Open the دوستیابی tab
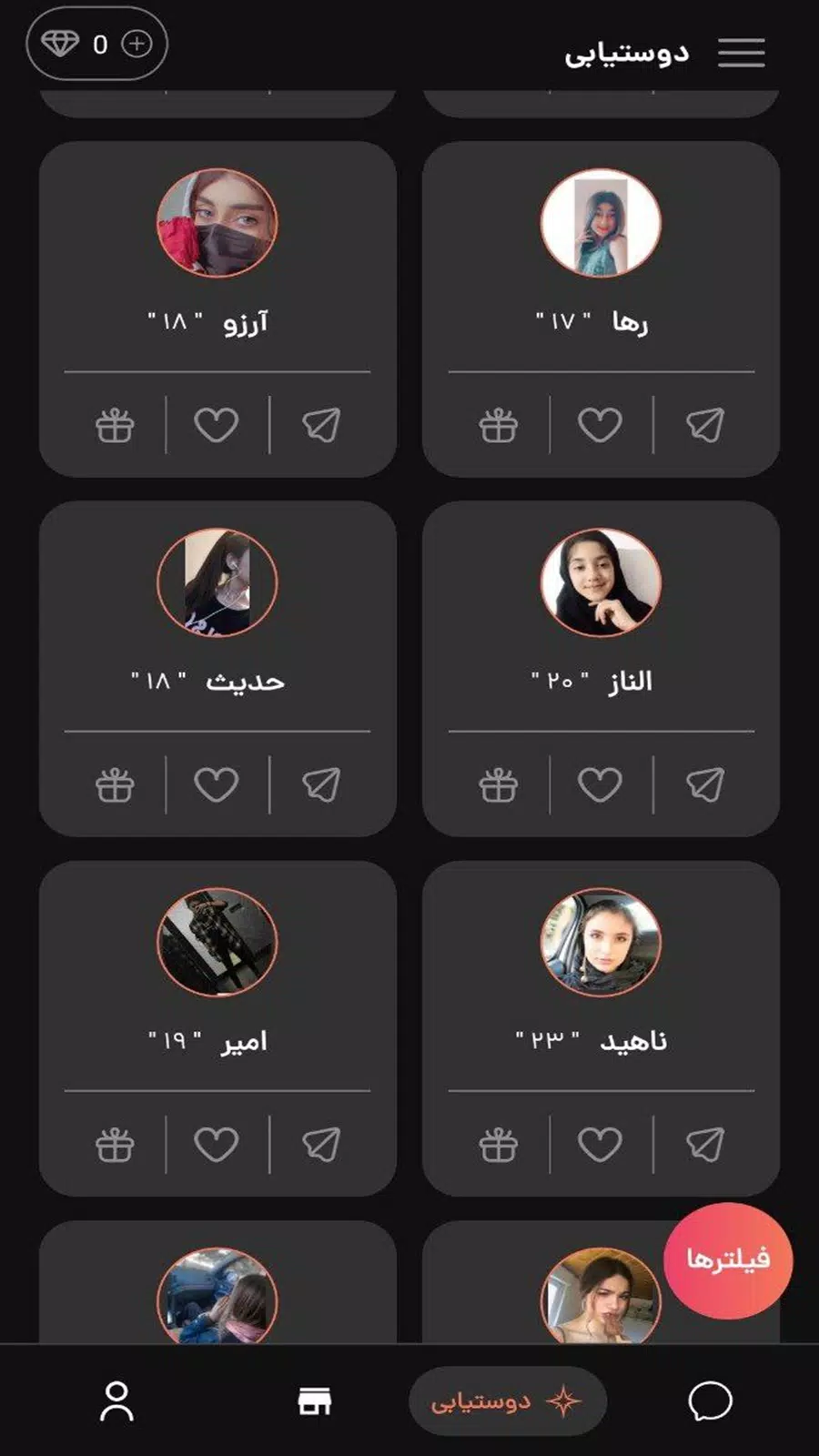Screen dimensions: 819x1456 pos(507,1400)
